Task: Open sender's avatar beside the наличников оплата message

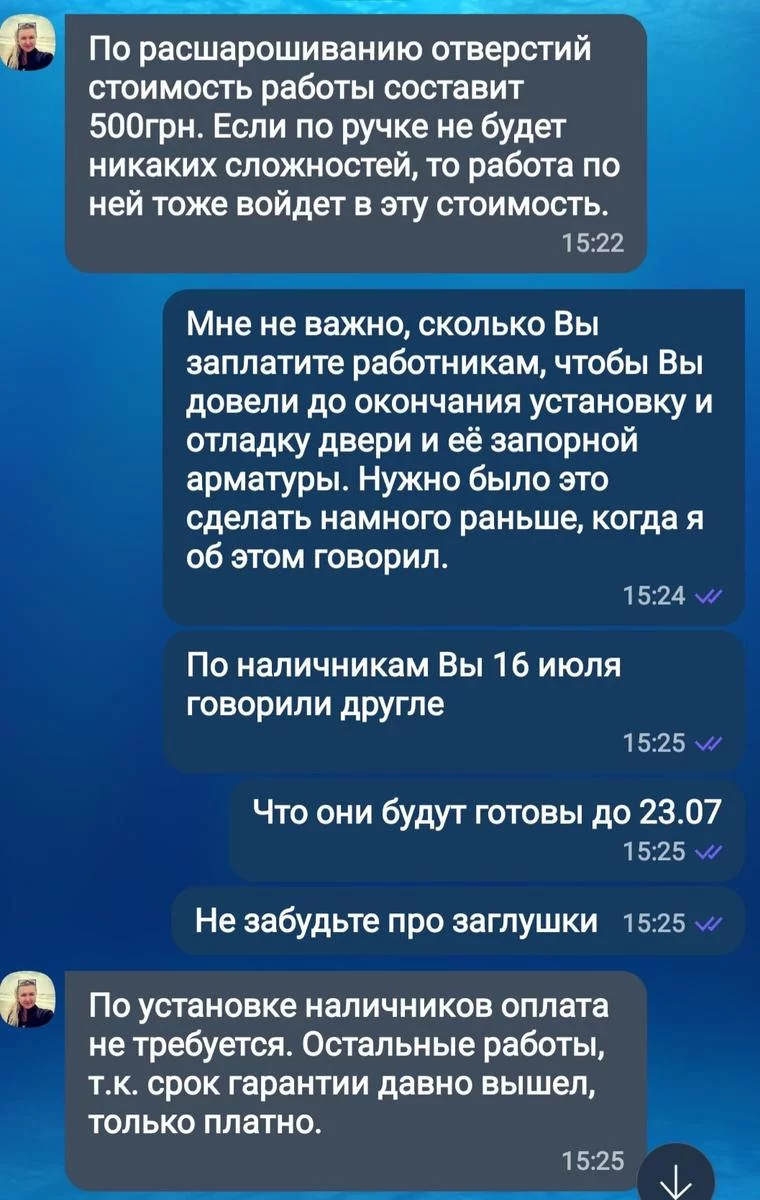Action: click(x=31, y=1002)
